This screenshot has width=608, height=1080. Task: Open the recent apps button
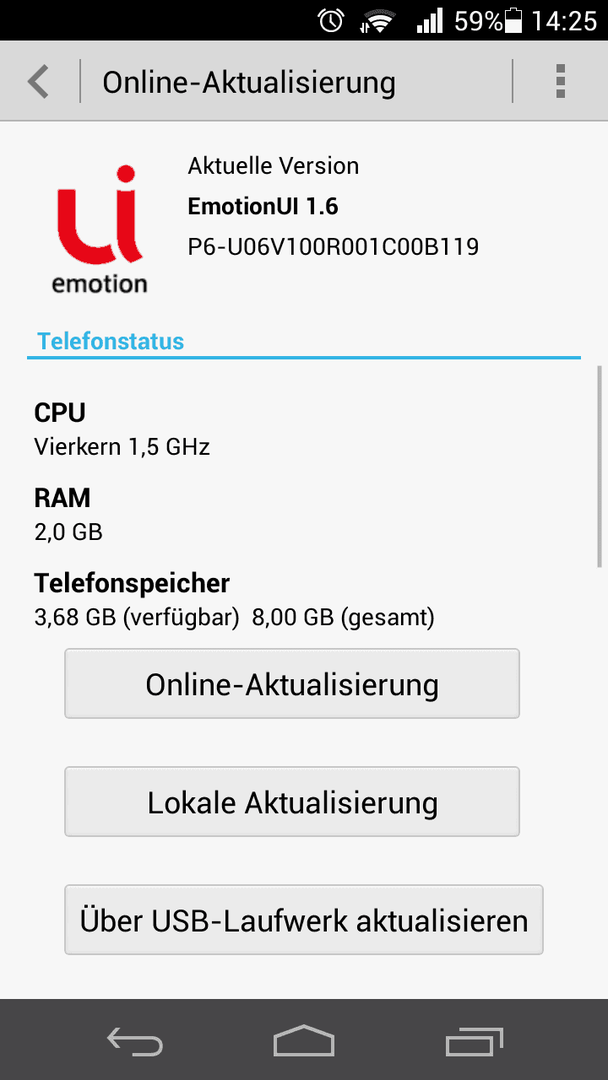474,1041
